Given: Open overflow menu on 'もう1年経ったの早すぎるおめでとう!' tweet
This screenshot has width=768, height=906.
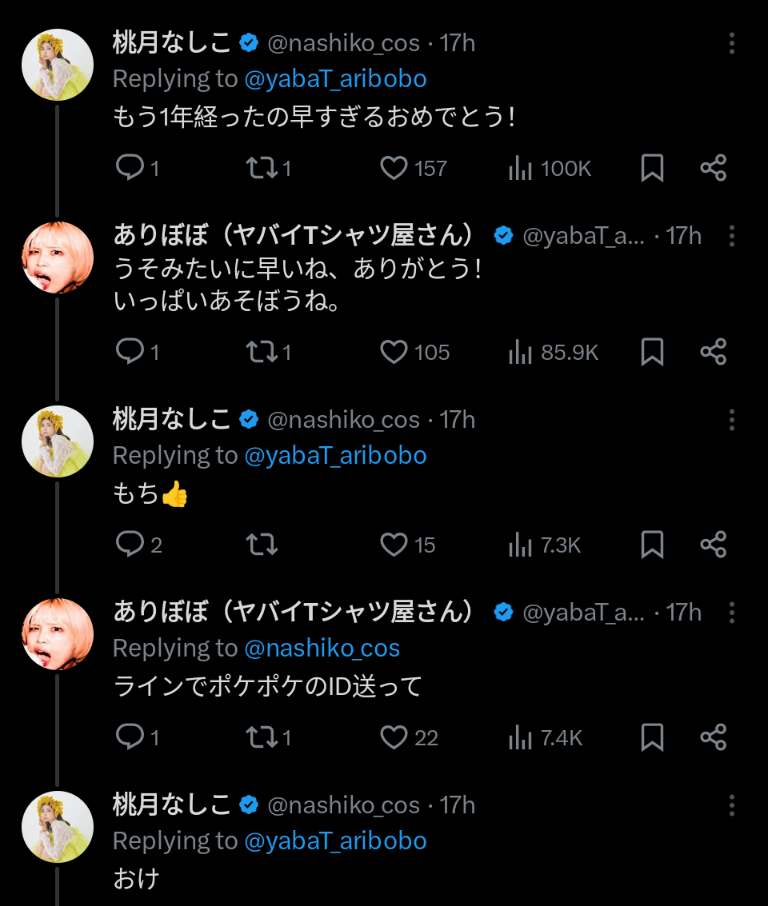Looking at the screenshot, I should tap(732, 44).
